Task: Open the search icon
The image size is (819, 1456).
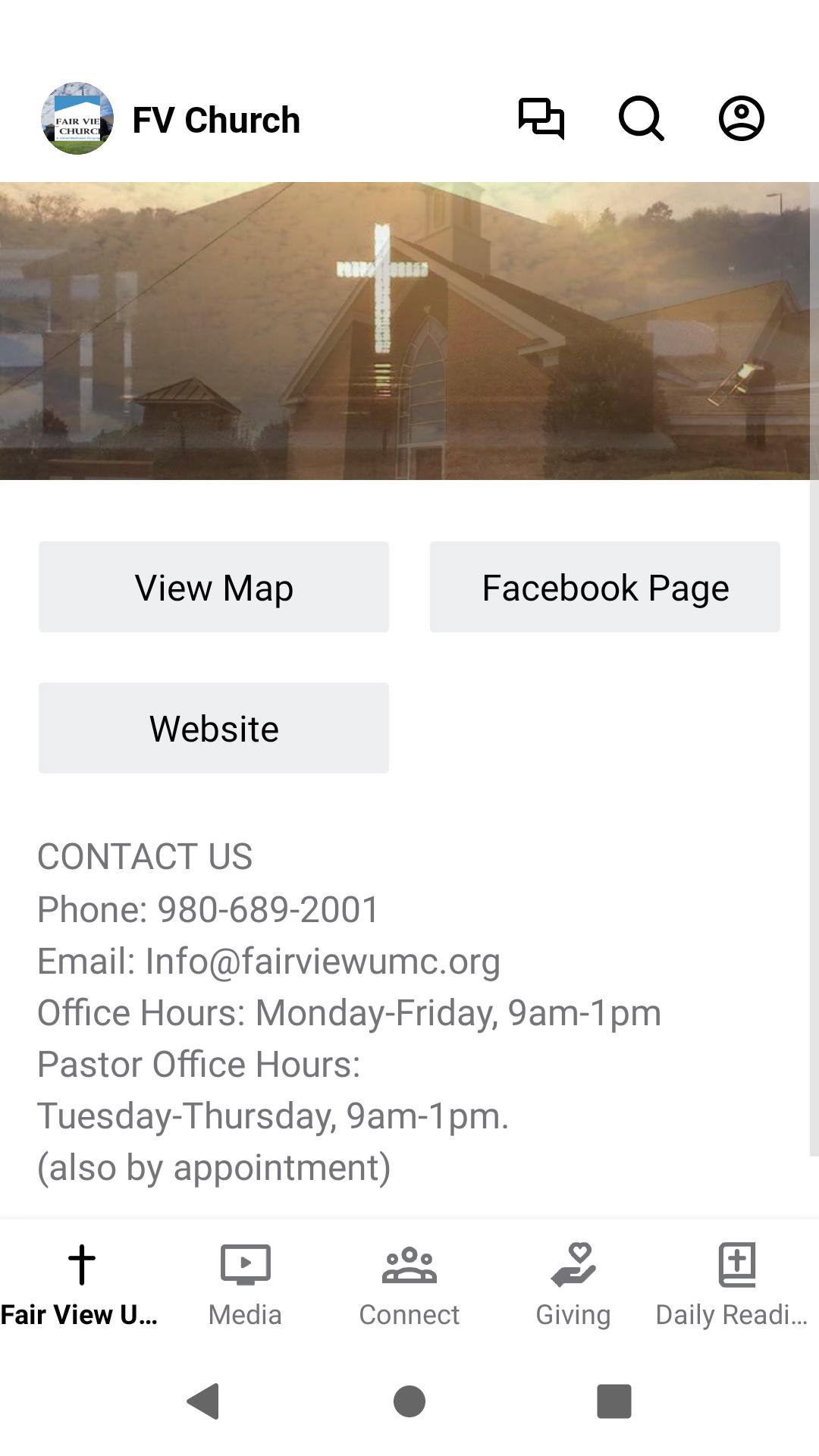Action: [x=641, y=118]
